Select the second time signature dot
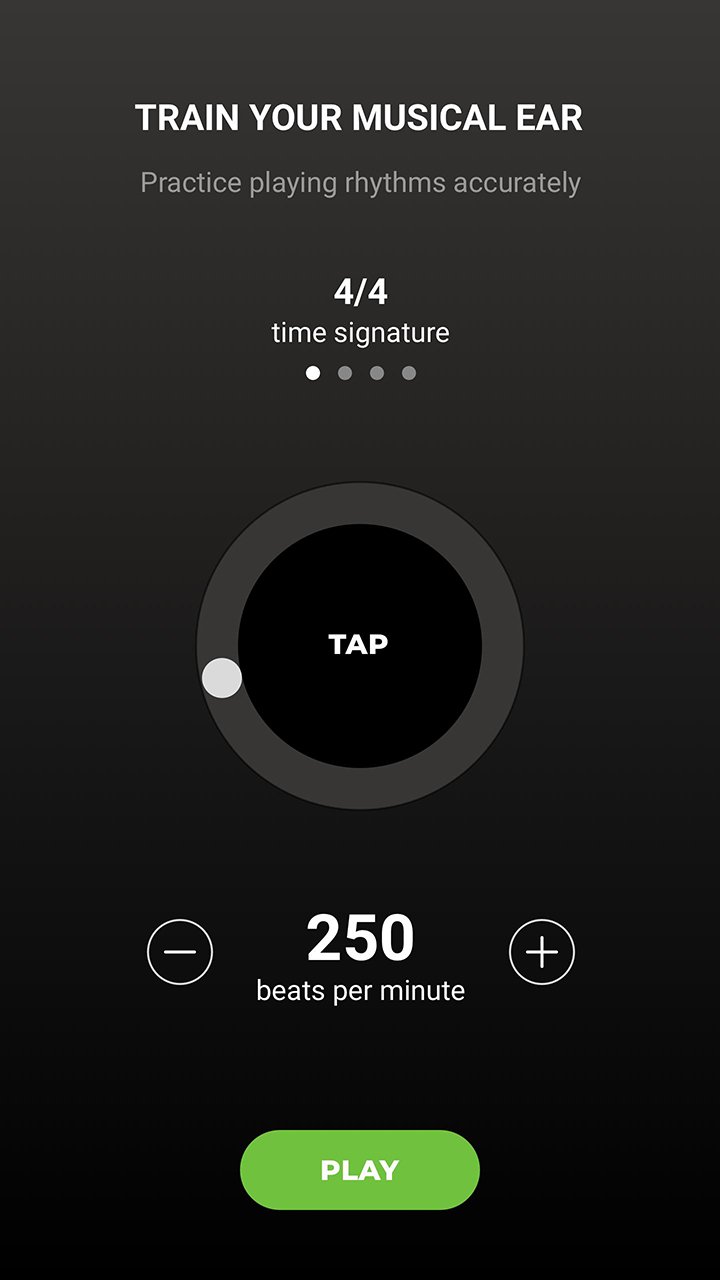The image size is (720, 1280). [x=345, y=373]
